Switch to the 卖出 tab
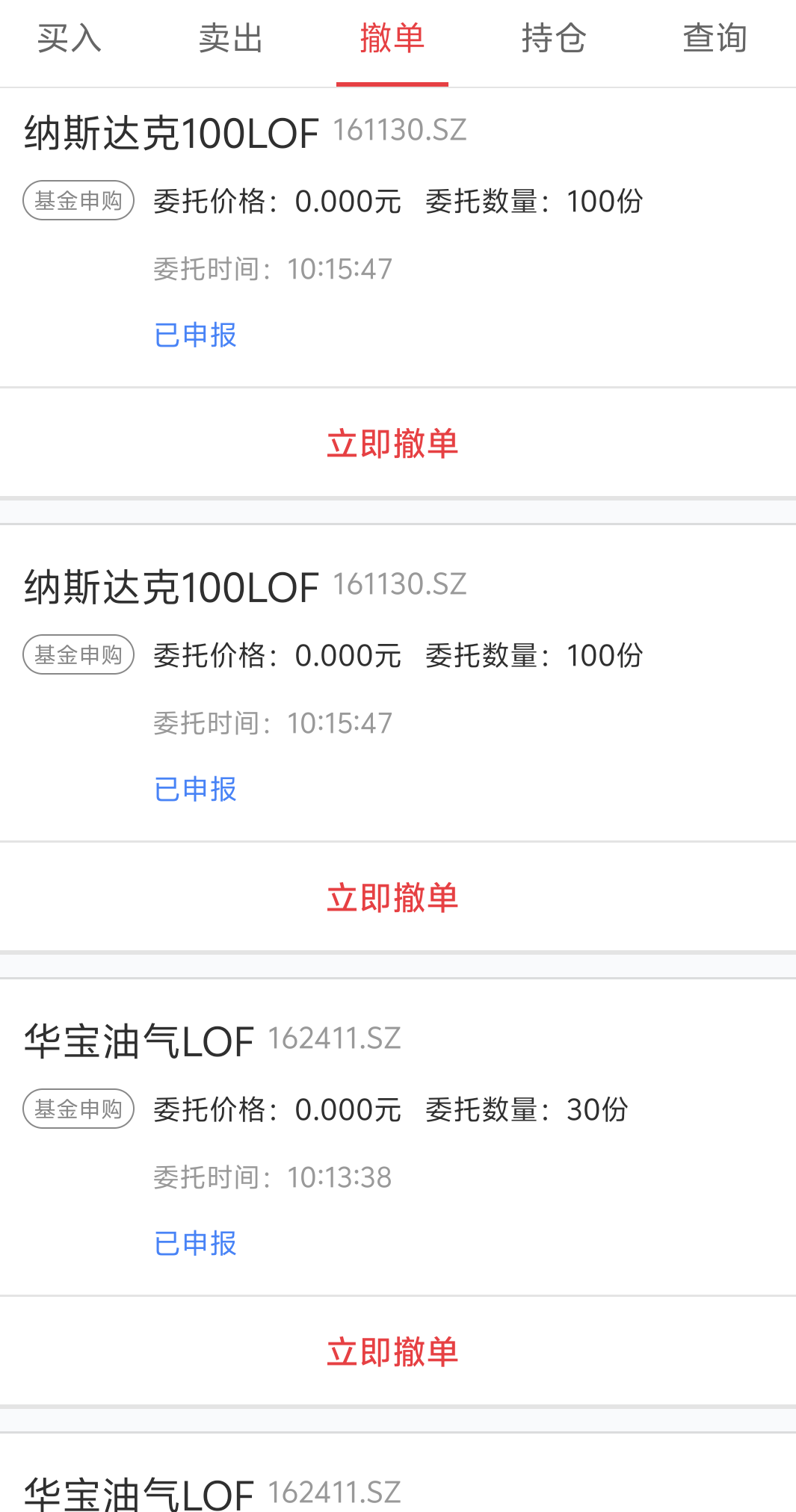The height and width of the screenshot is (1512, 796). [231, 39]
